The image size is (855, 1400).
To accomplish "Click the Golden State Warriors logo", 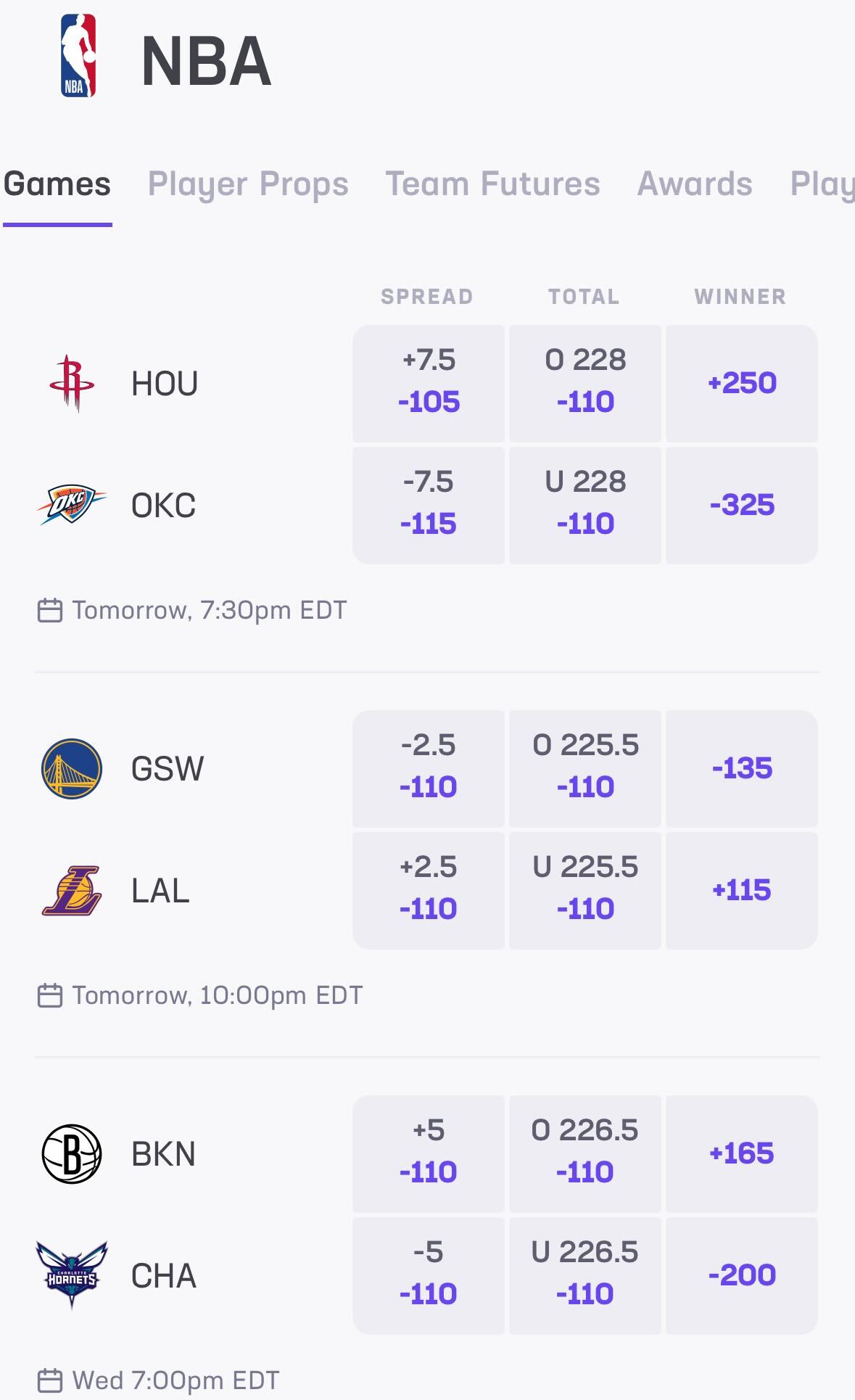I will pyautogui.click(x=73, y=768).
